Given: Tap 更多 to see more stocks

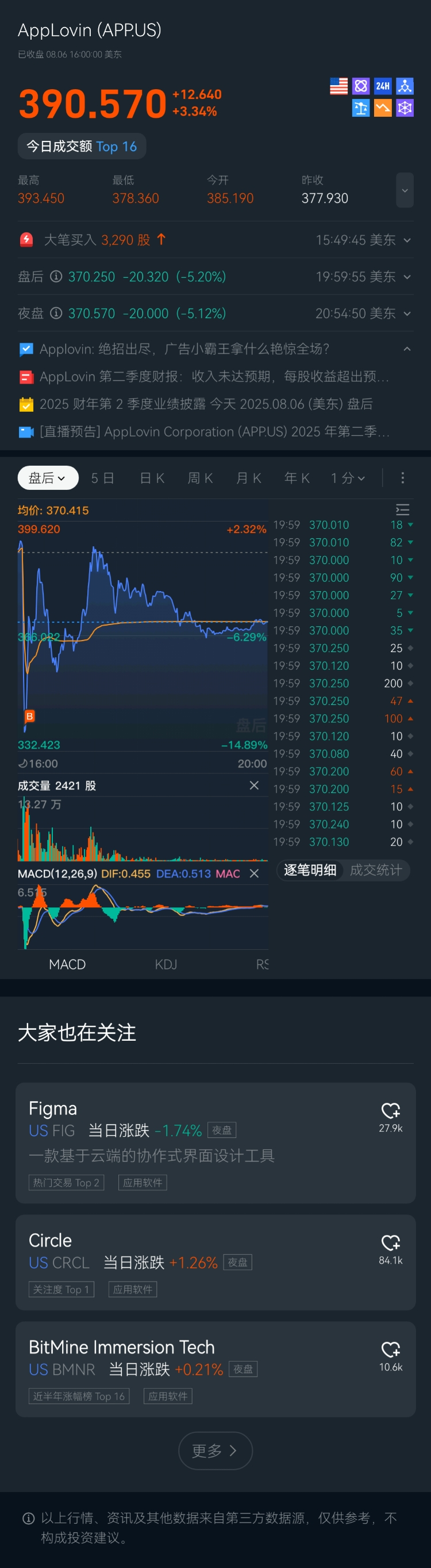Looking at the screenshot, I should click(x=215, y=1451).
